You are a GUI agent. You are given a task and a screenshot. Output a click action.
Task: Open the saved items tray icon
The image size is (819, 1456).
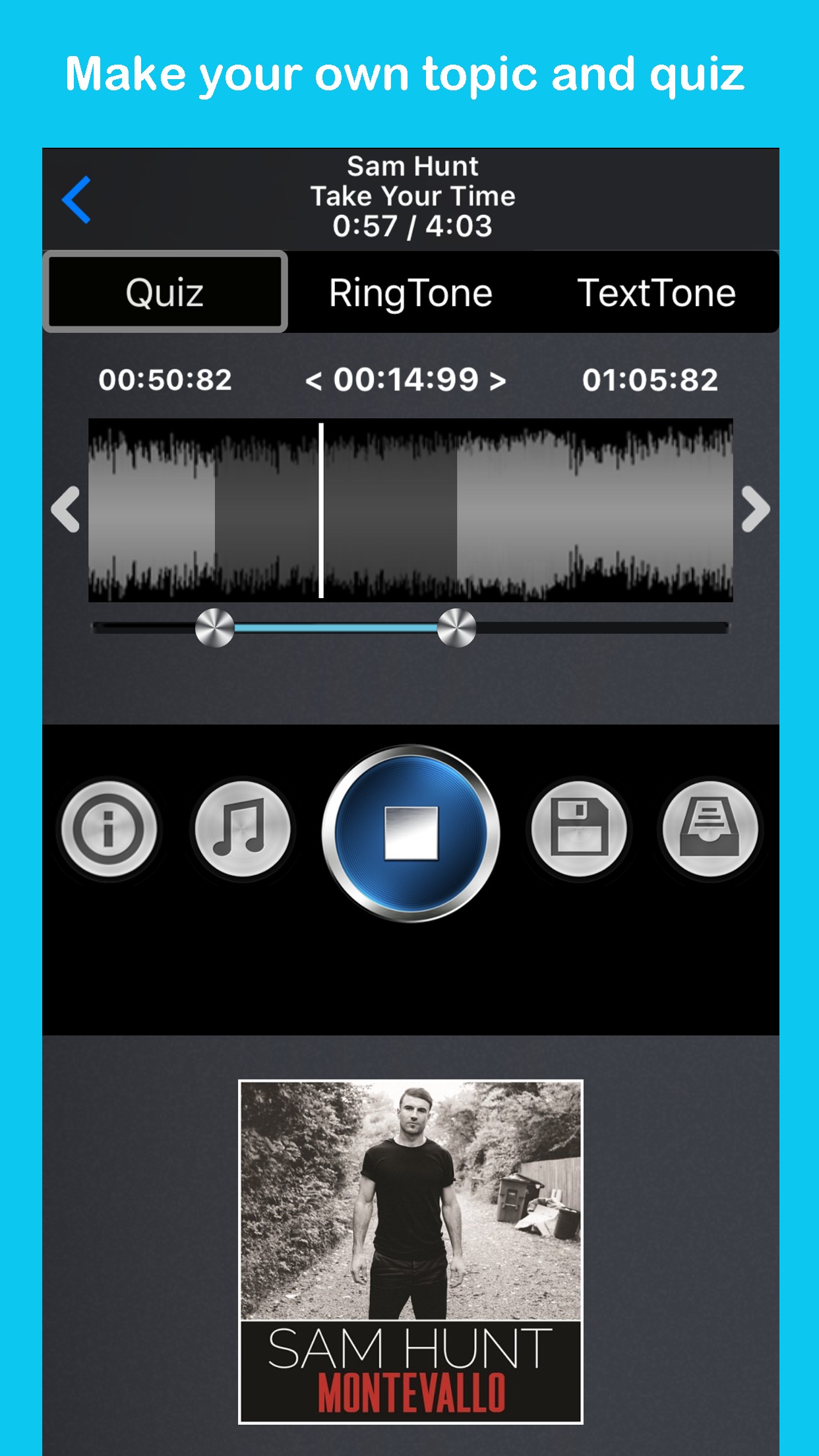(710, 830)
